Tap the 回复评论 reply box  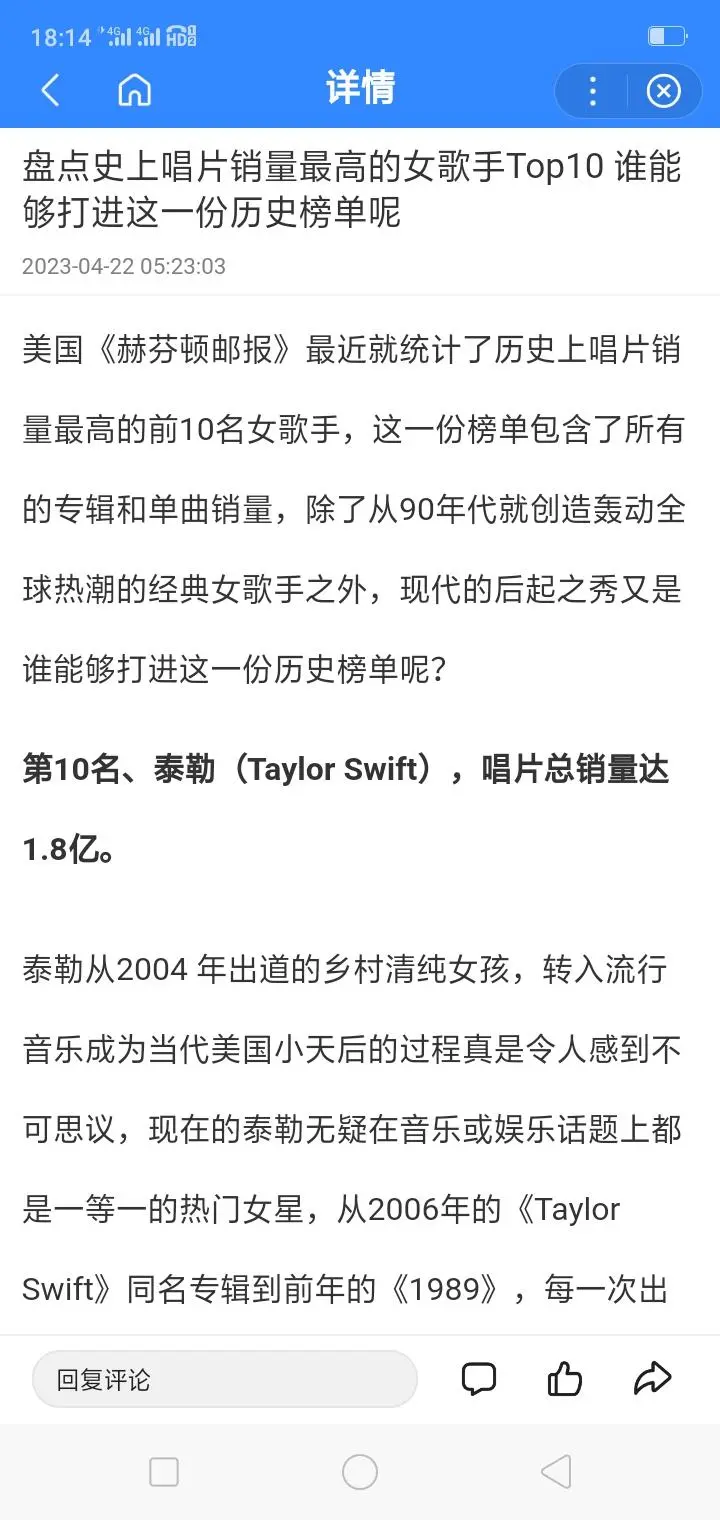click(225, 1380)
